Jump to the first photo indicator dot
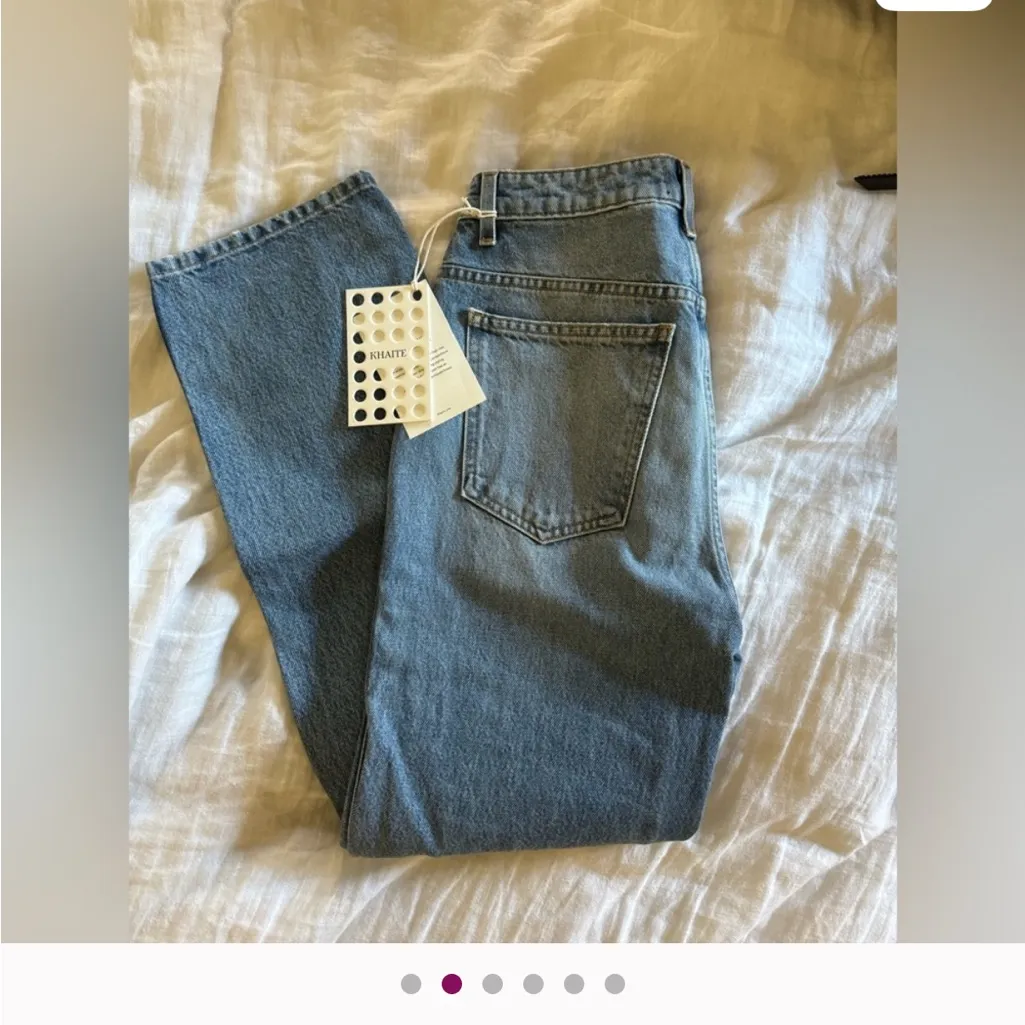This screenshot has width=1025, height=1025. (x=411, y=984)
